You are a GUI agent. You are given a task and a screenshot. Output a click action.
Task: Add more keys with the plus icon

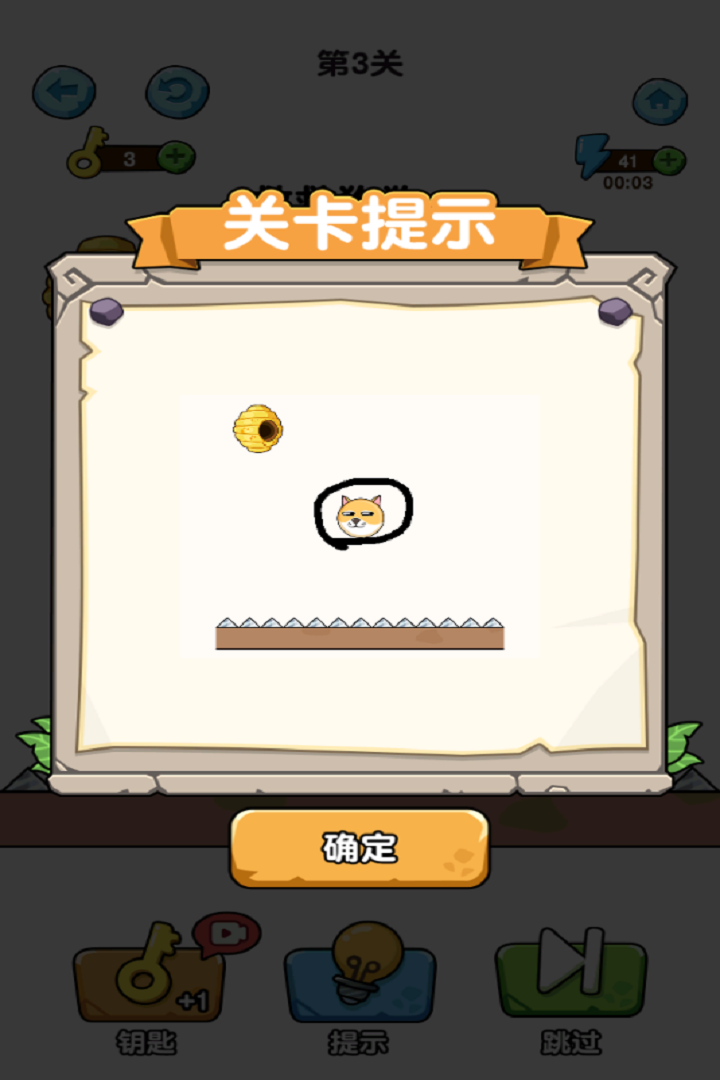tap(178, 157)
